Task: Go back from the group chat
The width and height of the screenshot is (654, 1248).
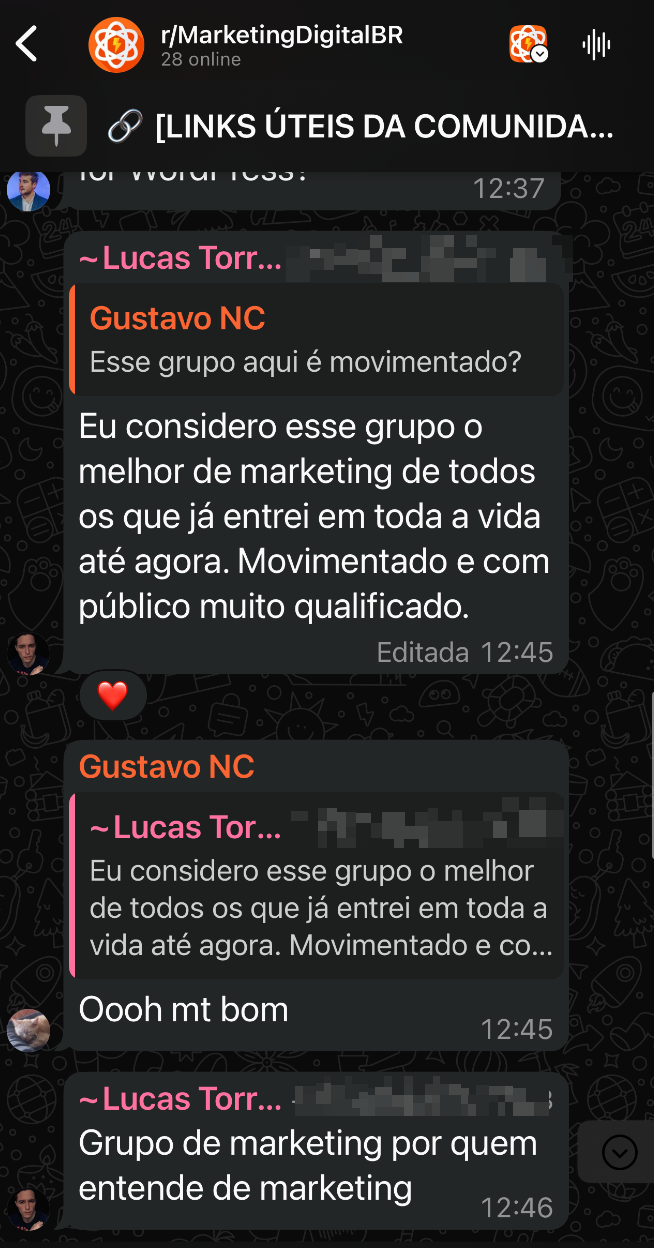Action: pos(27,44)
